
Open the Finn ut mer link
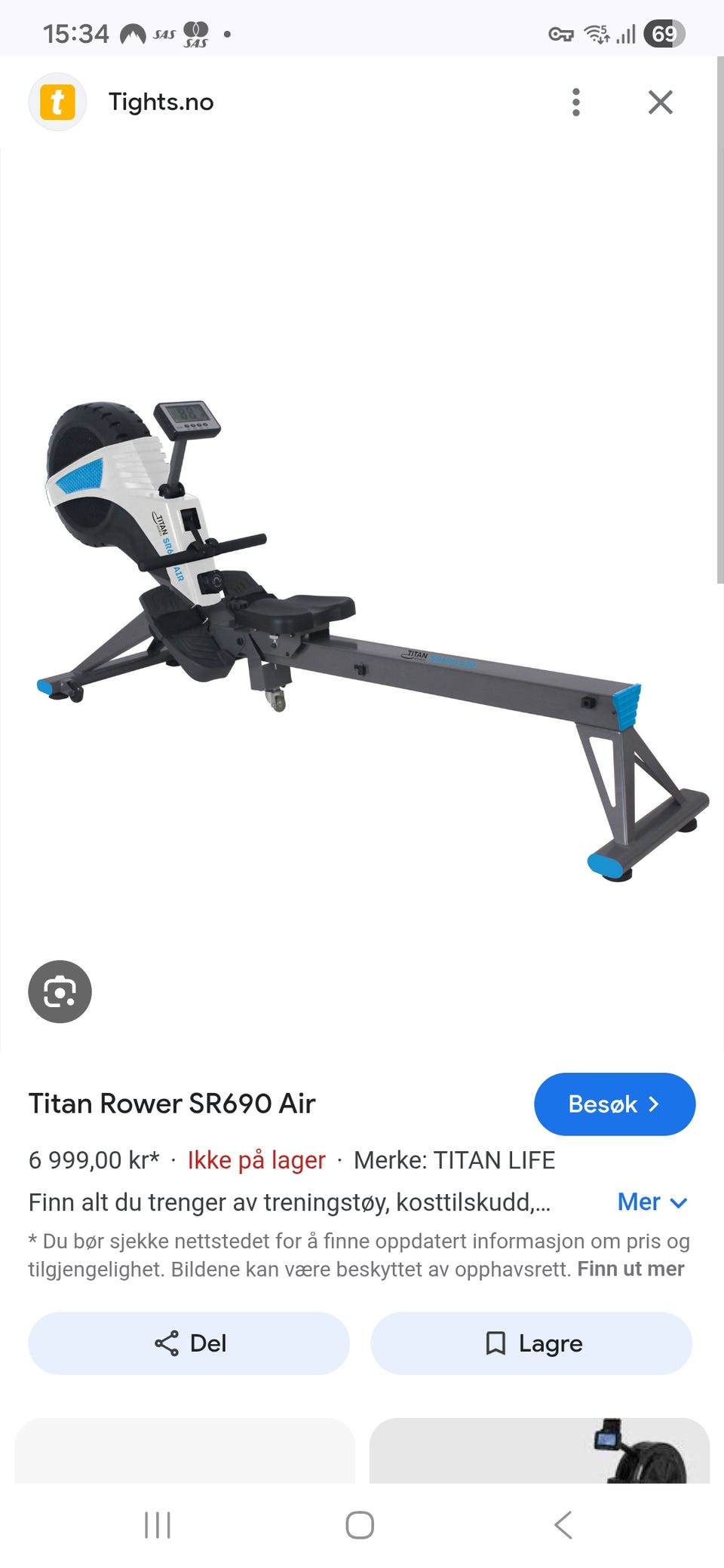tap(630, 1269)
